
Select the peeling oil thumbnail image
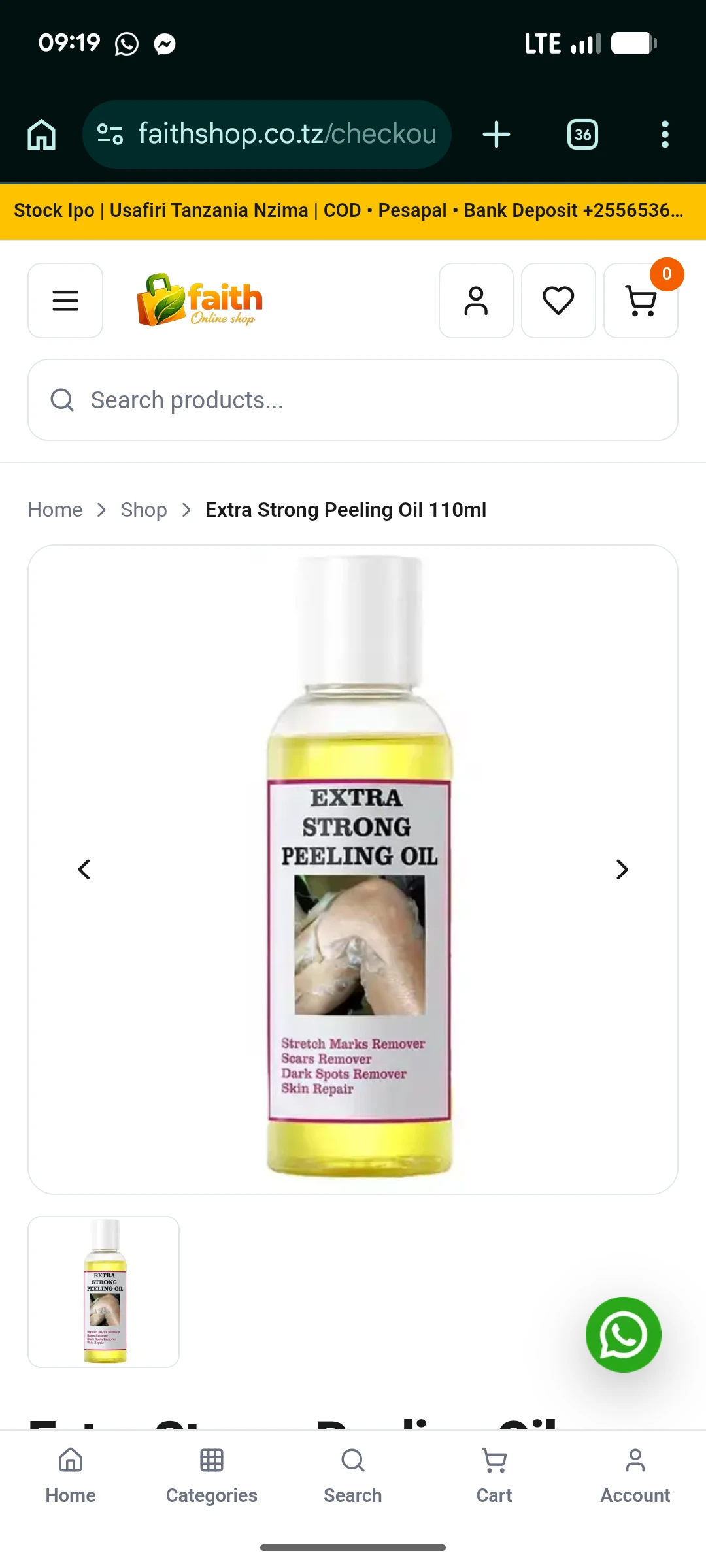coord(104,1292)
